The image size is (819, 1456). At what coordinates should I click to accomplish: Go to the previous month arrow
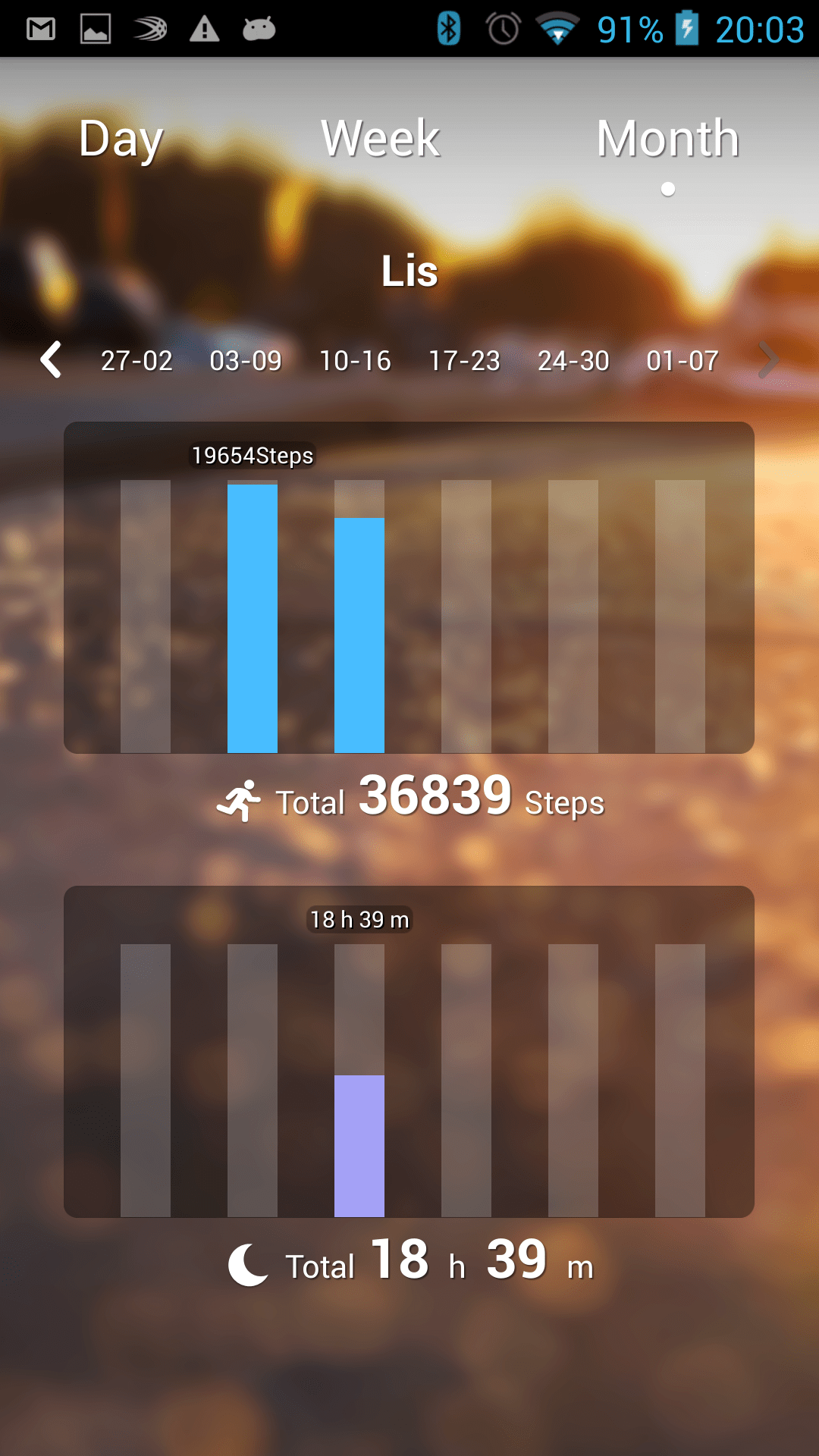(51, 359)
